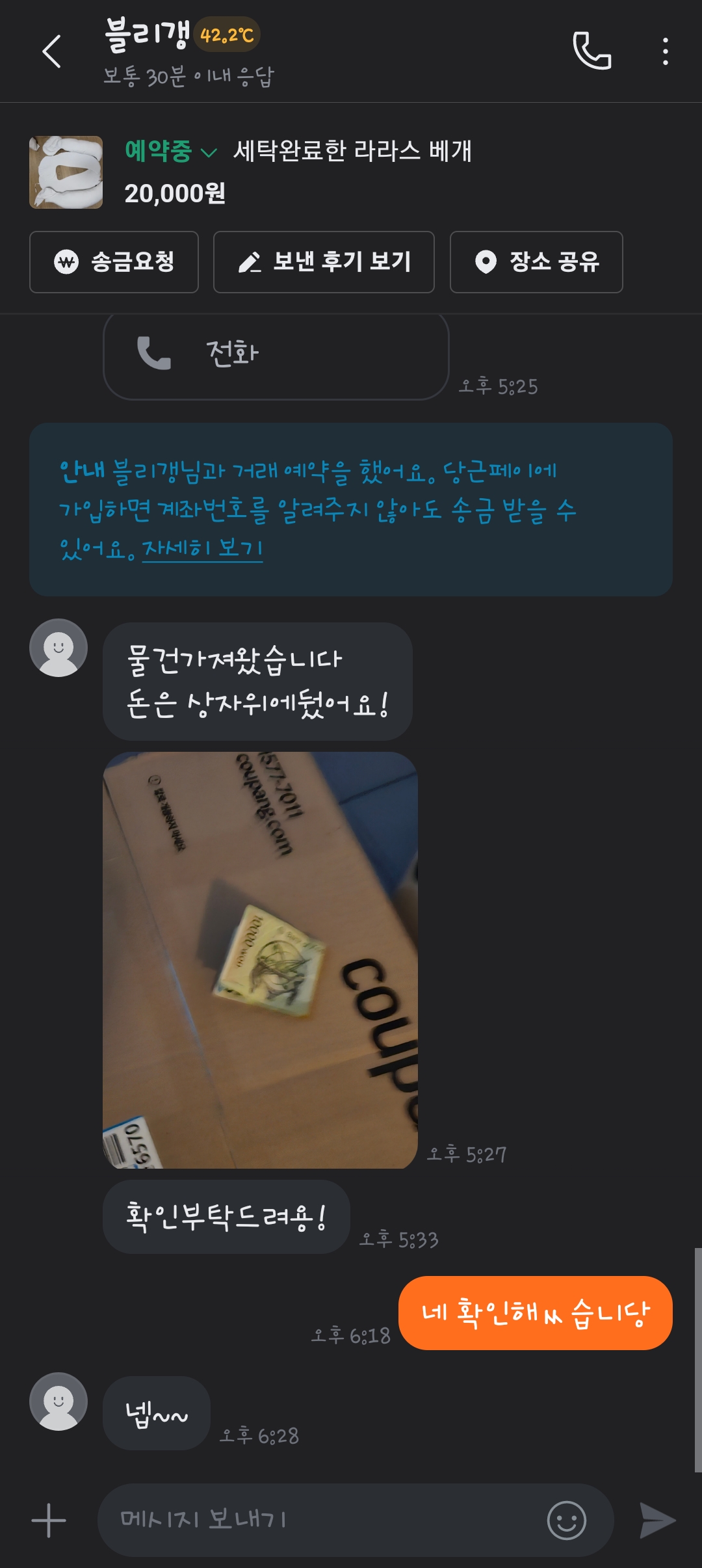Open the 라라스 베개 item thumbnail
This screenshot has height=1568, width=702.
66,172
